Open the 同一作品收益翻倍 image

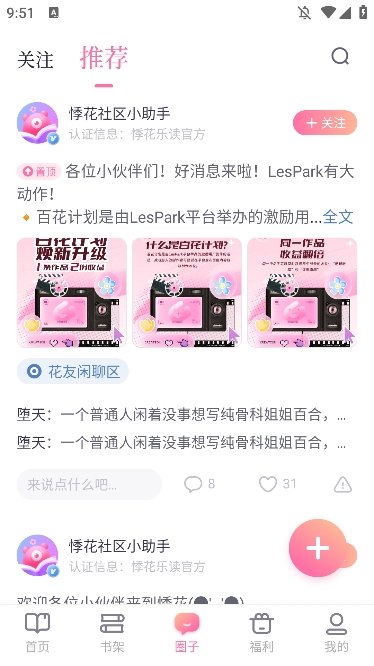(x=302, y=293)
